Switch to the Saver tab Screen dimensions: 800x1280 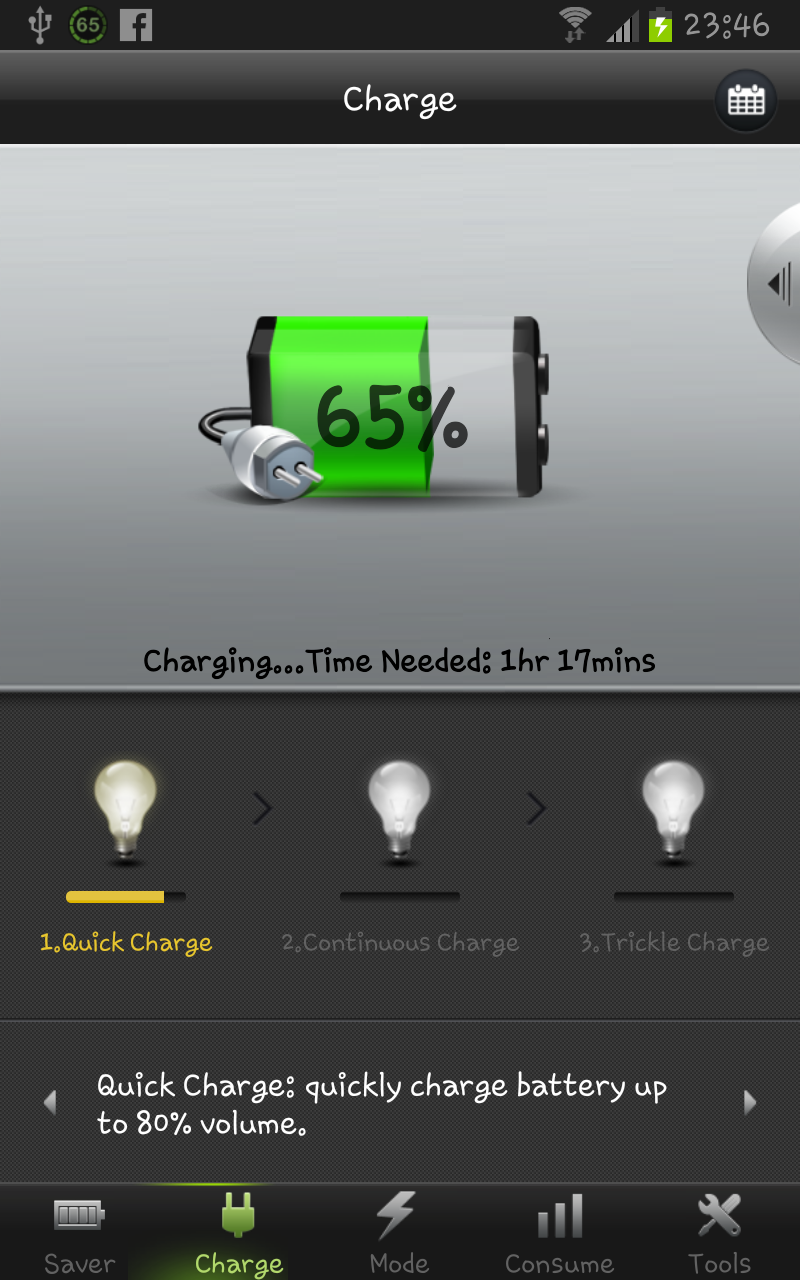79,1235
